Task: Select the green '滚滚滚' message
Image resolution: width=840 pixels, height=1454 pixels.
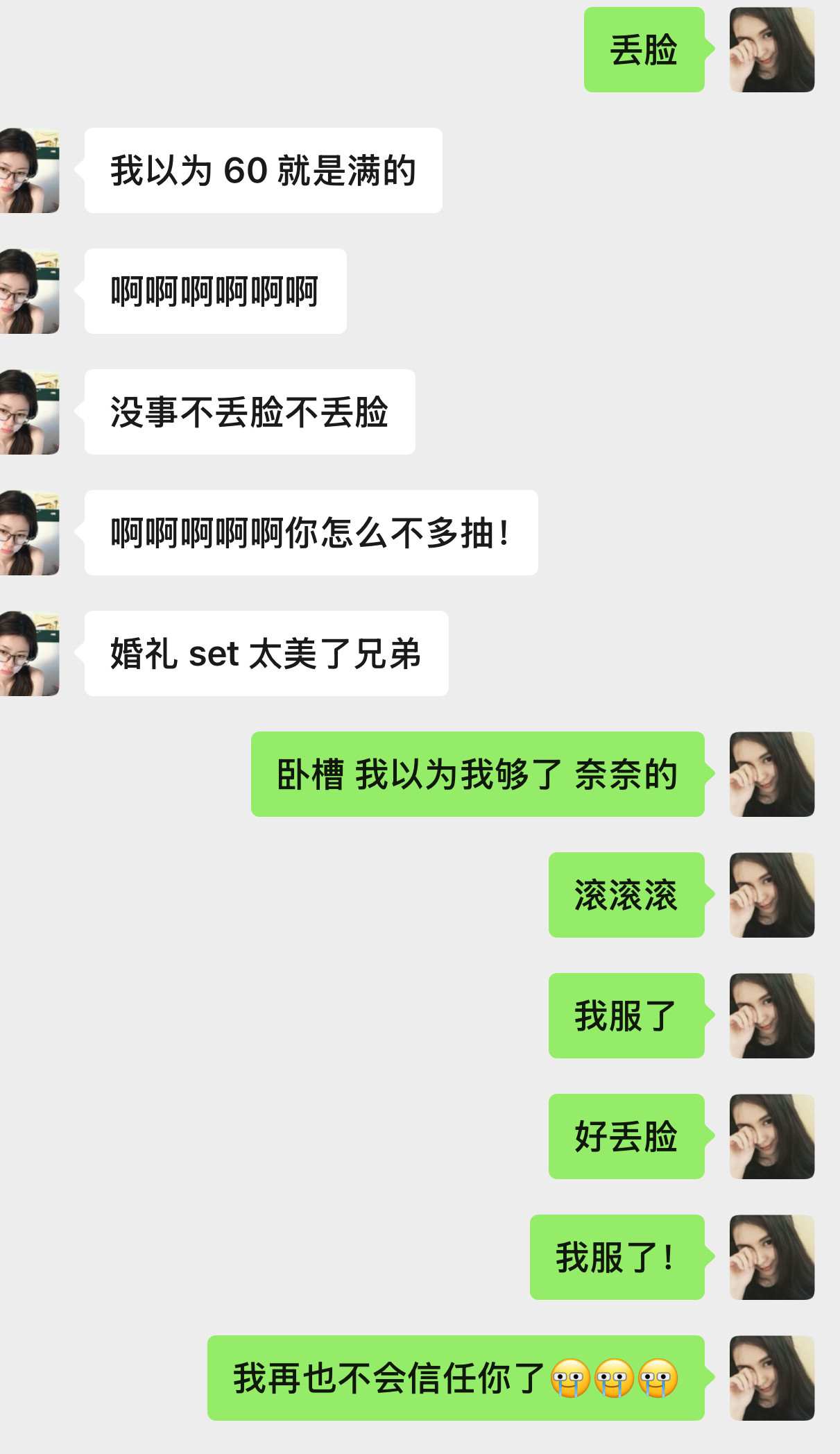Action: (x=626, y=895)
